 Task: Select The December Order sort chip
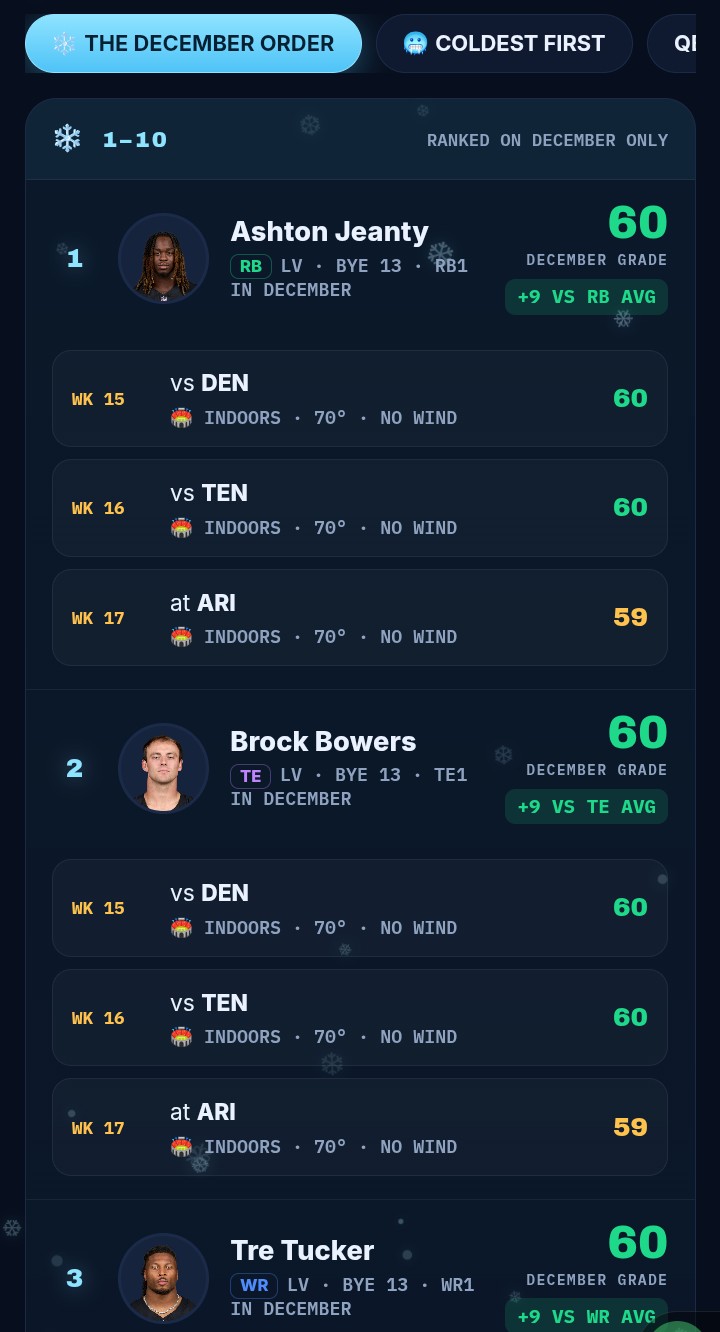[193, 44]
